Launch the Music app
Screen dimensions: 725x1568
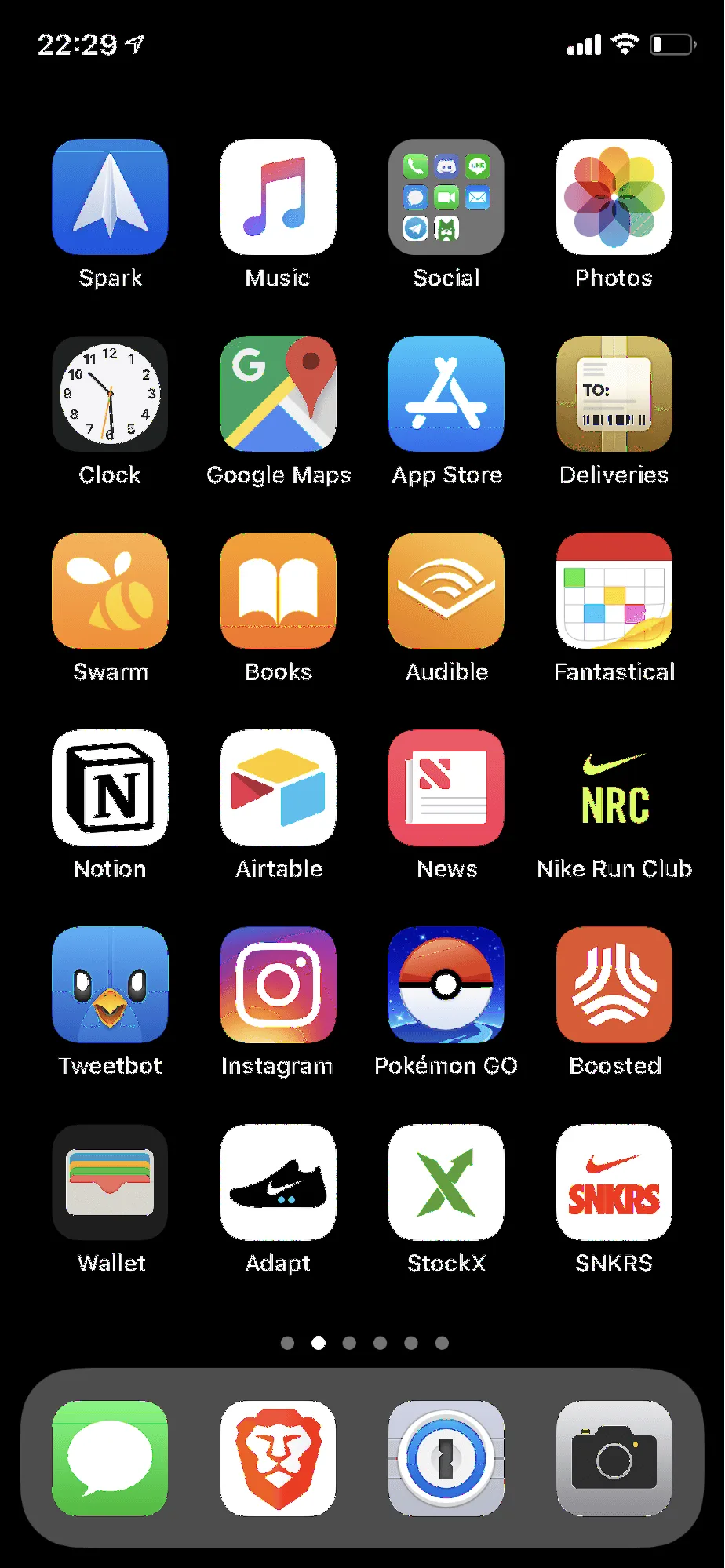(x=278, y=197)
